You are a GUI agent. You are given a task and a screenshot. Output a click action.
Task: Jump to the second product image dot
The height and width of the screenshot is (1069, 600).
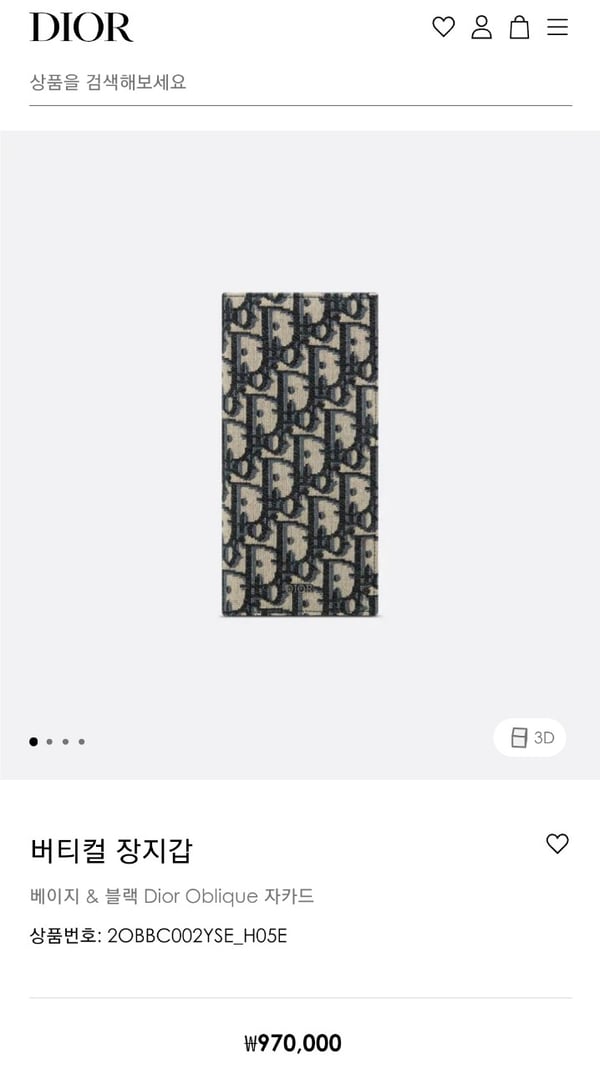click(x=49, y=742)
